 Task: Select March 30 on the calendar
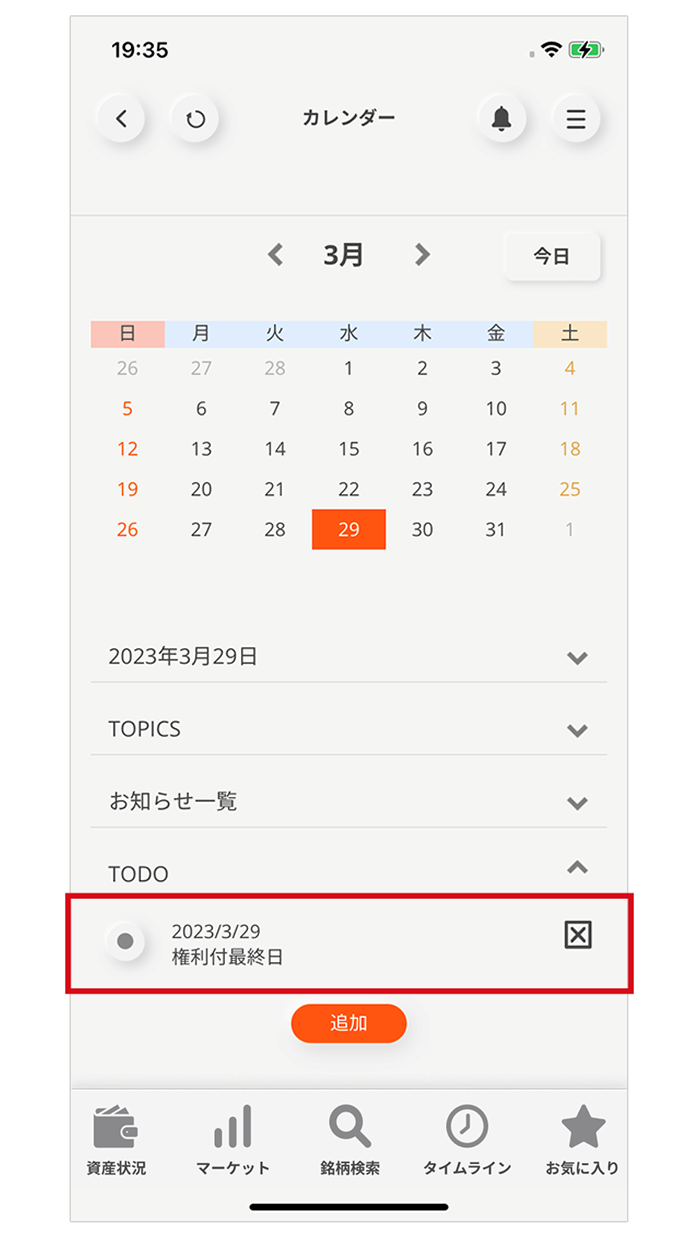pyautogui.click(x=422, y=530)
